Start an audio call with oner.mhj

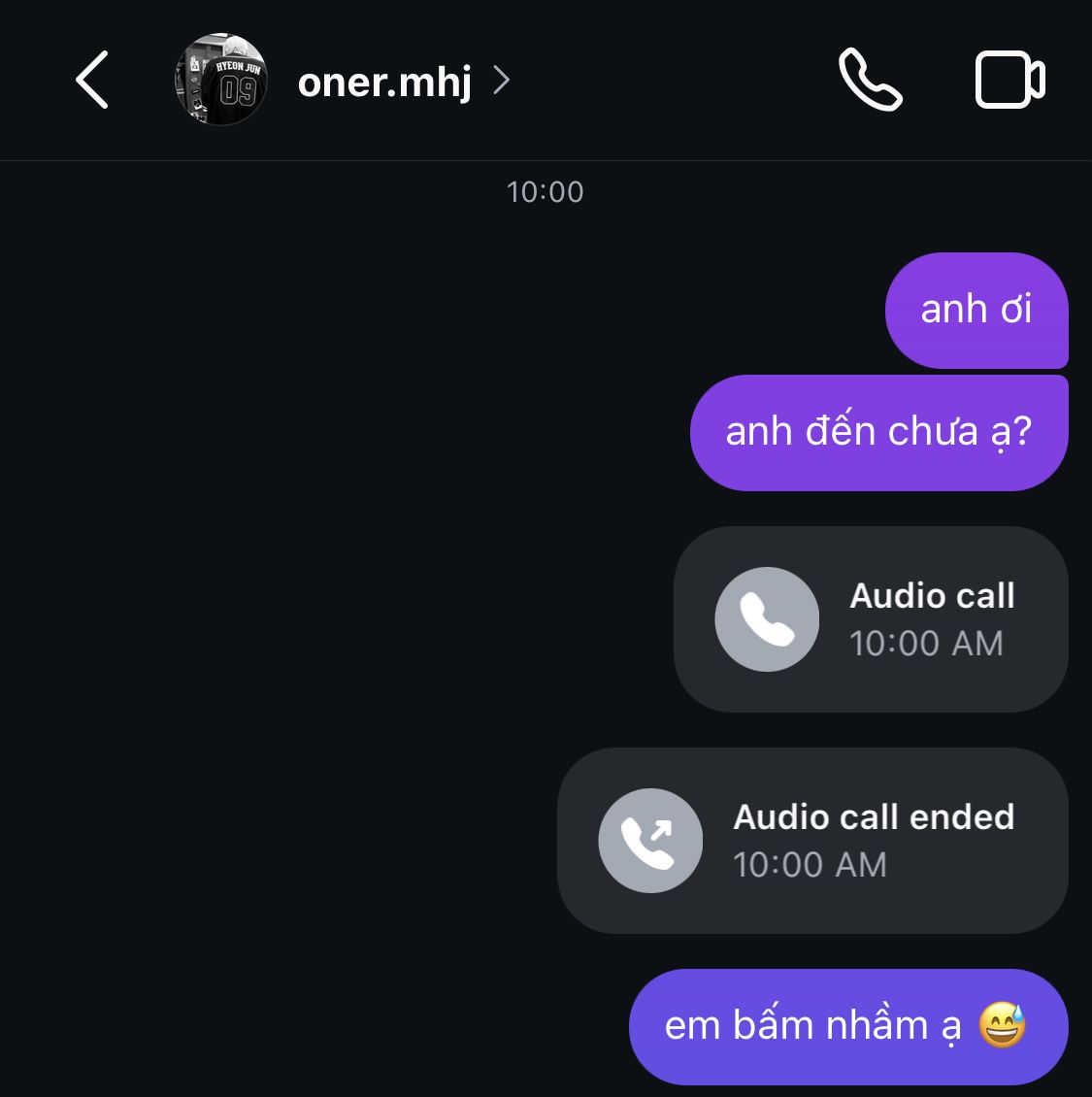870,81
